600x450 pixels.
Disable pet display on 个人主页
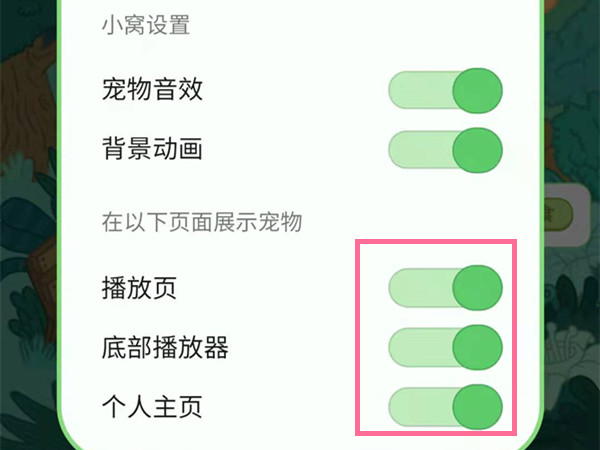[445, 408]
